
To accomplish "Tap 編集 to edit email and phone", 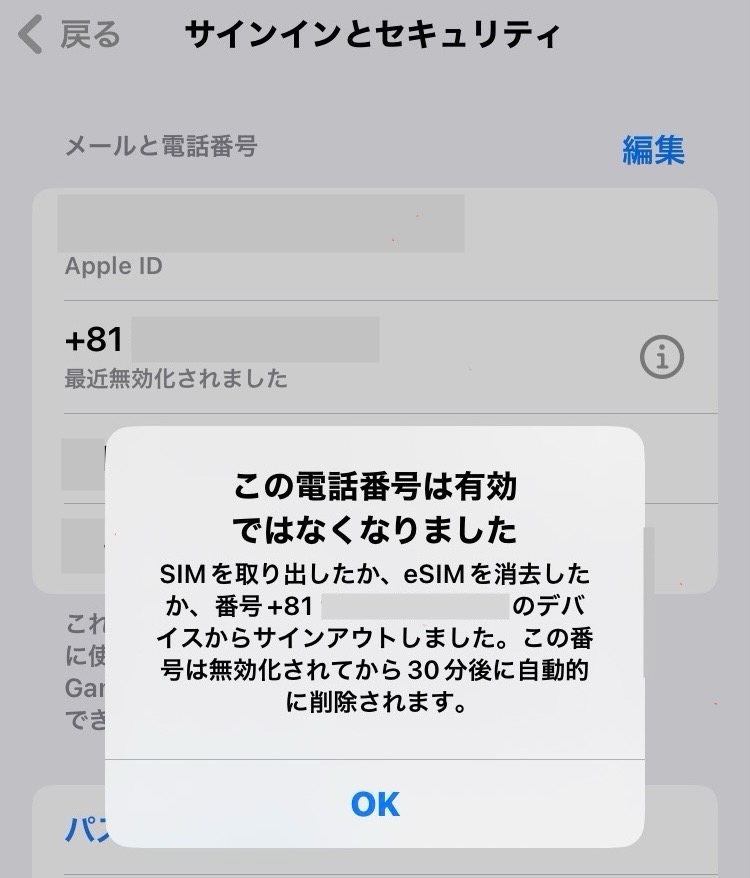I will tap(653, 150).
